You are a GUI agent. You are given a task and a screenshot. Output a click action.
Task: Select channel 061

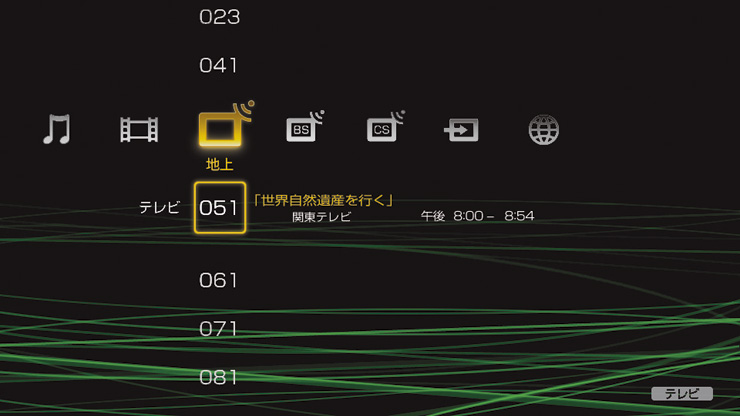(219, 280)
